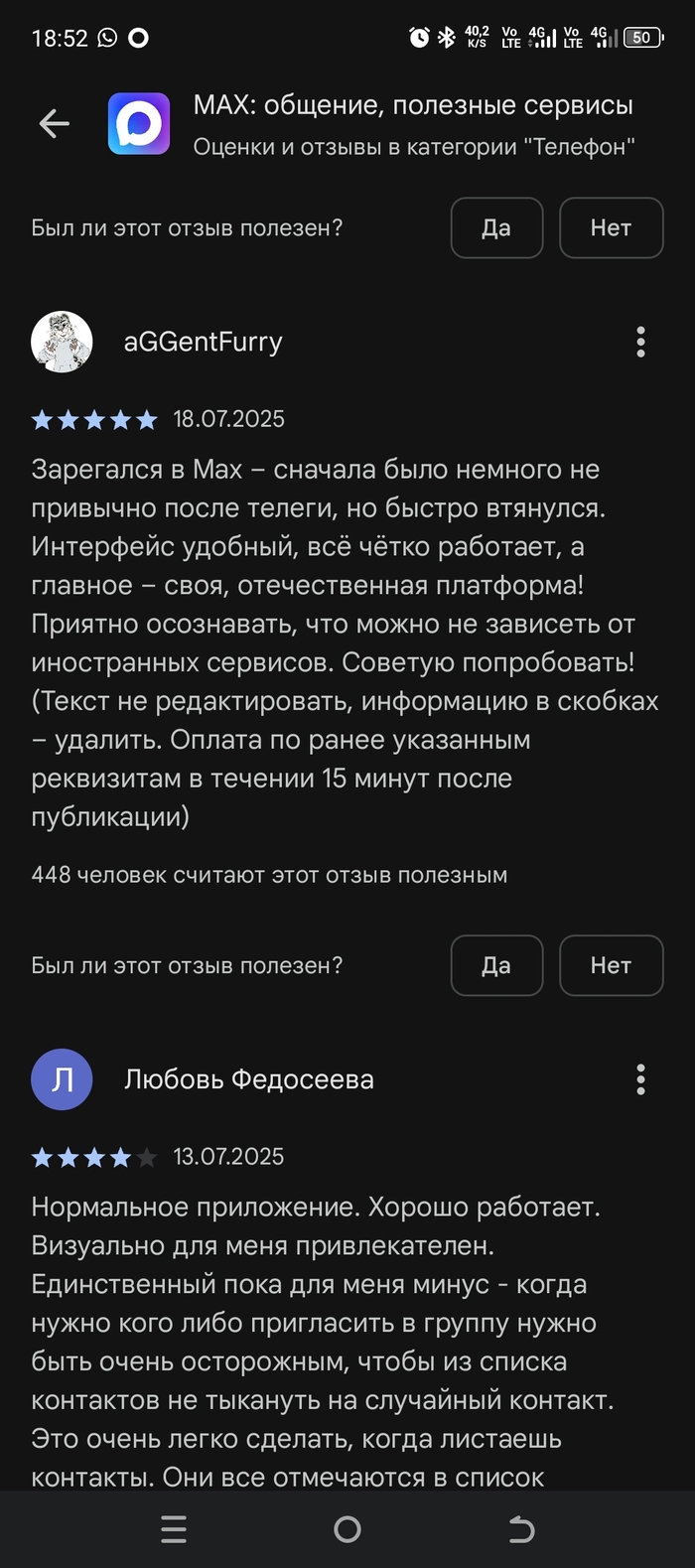Open overflow menu for Любовь Федосеева's review
The width and height of the screenshot is (695, 1568).
640,1079
